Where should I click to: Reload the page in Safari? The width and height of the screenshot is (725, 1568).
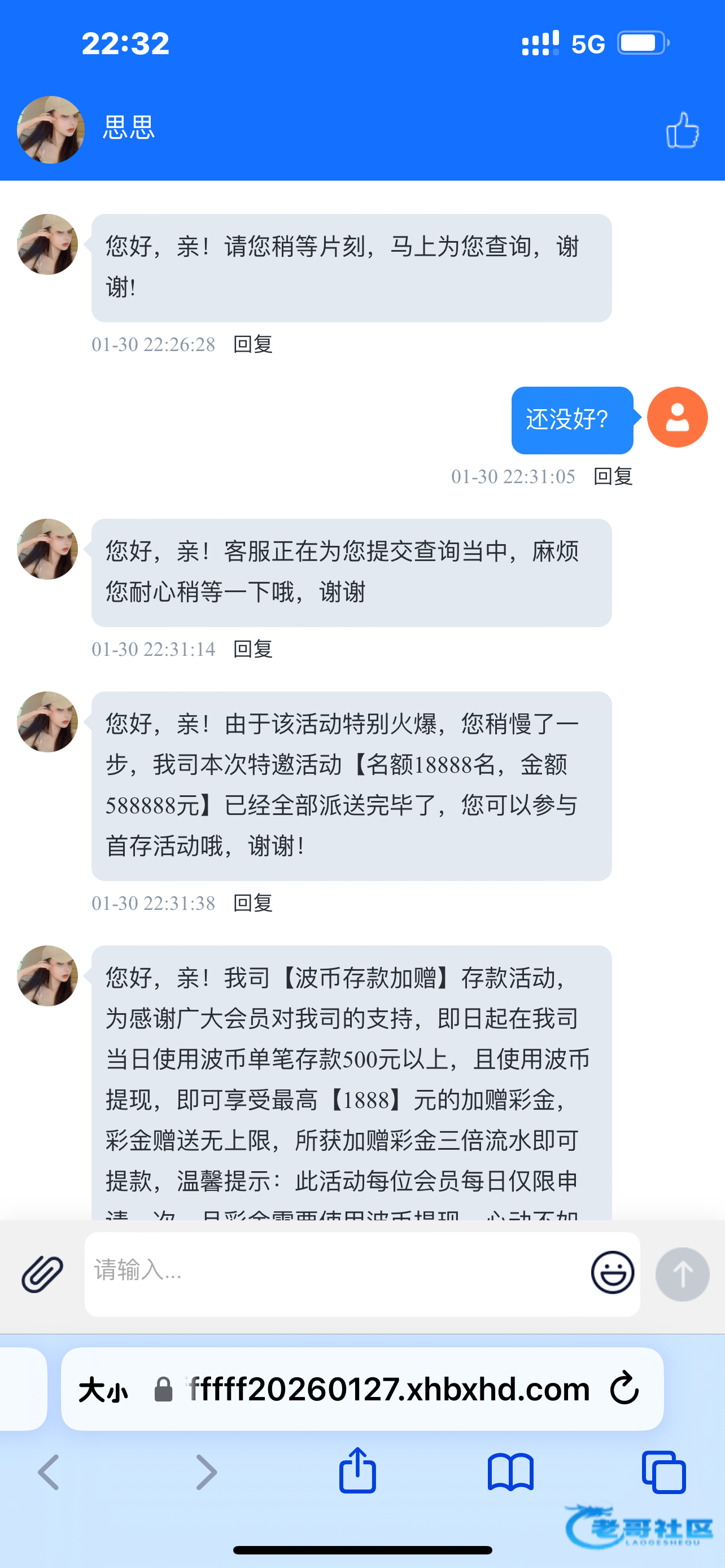click(x=624, y=1389)
